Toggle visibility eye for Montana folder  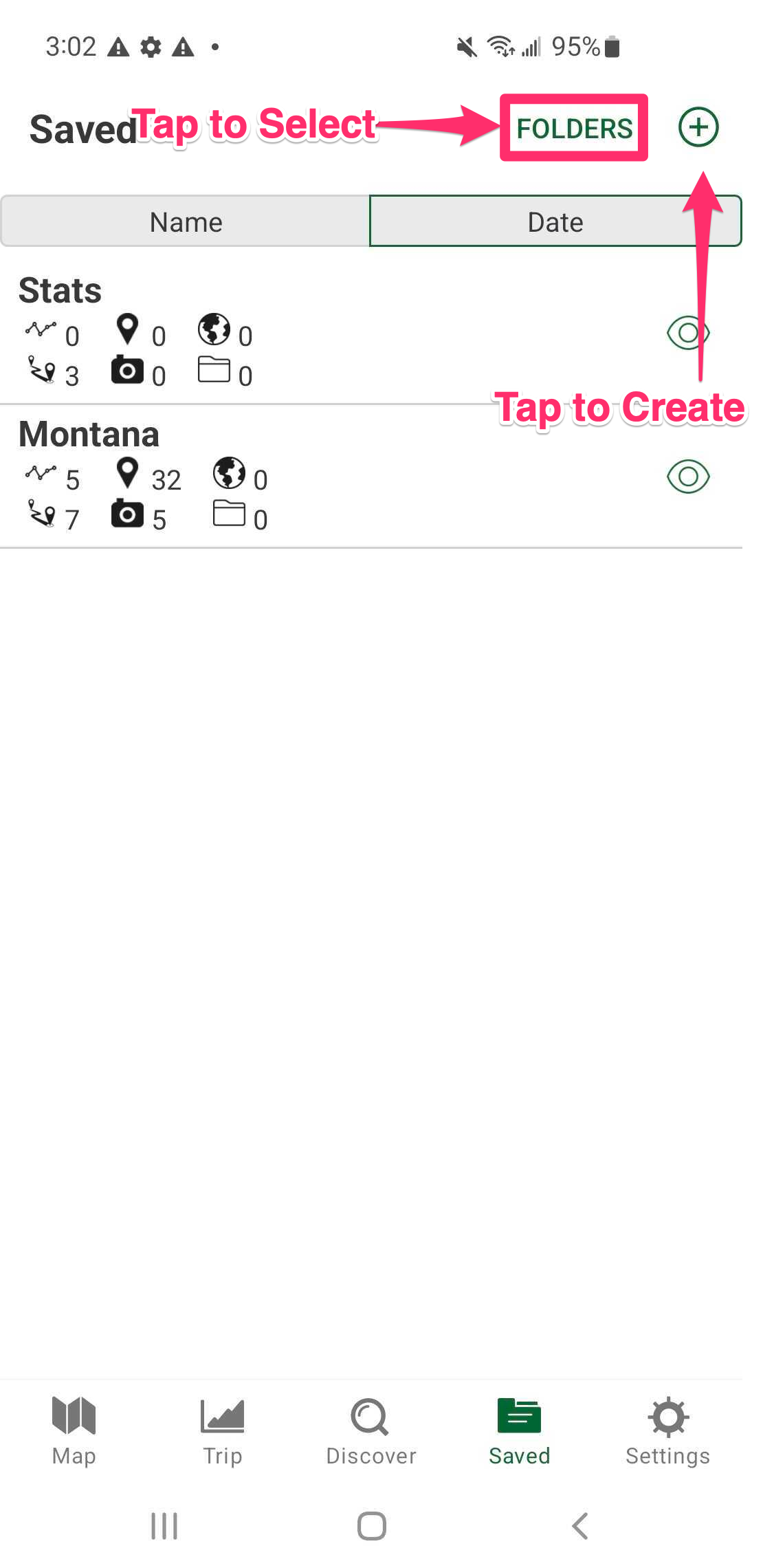tap(687, 477)
